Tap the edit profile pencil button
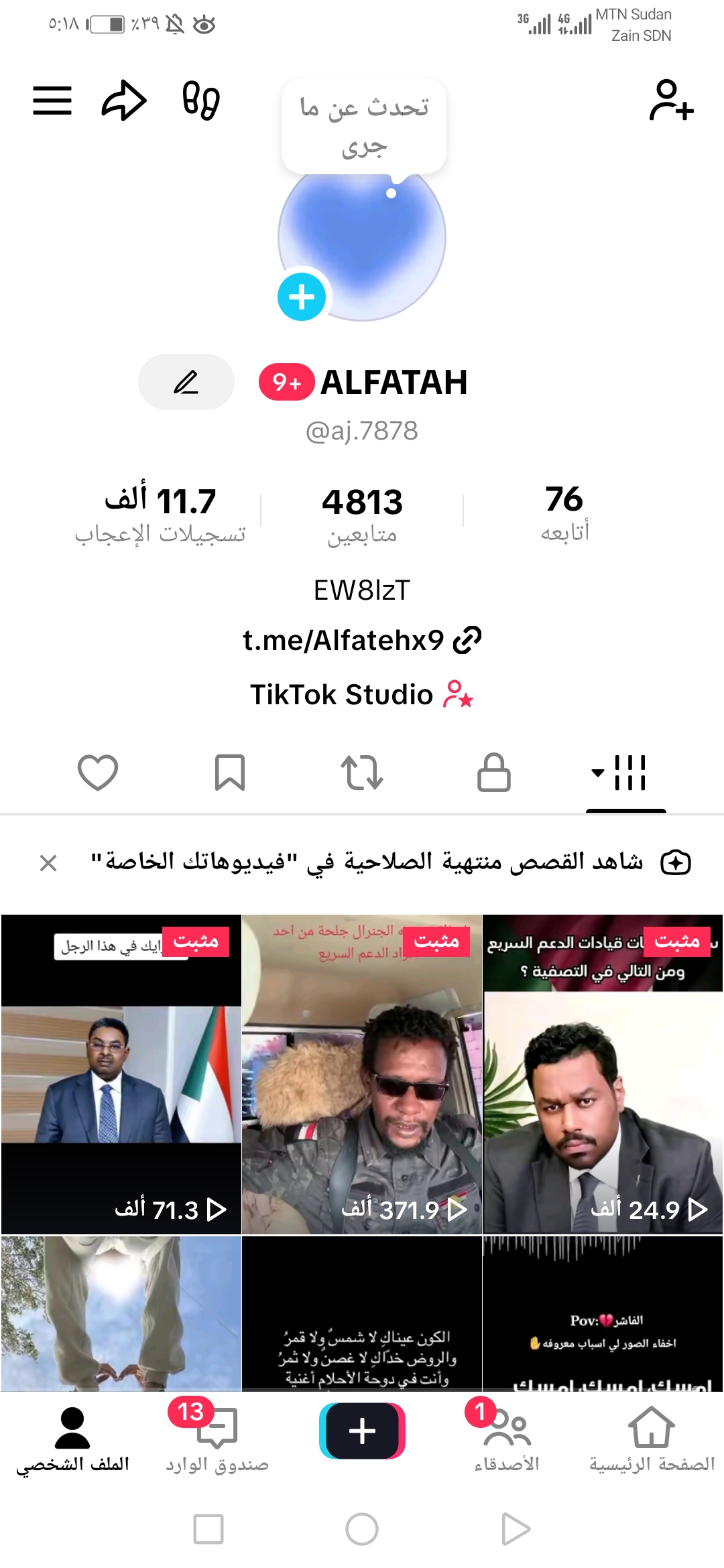The image size is (724, 1568). (186, 382)
